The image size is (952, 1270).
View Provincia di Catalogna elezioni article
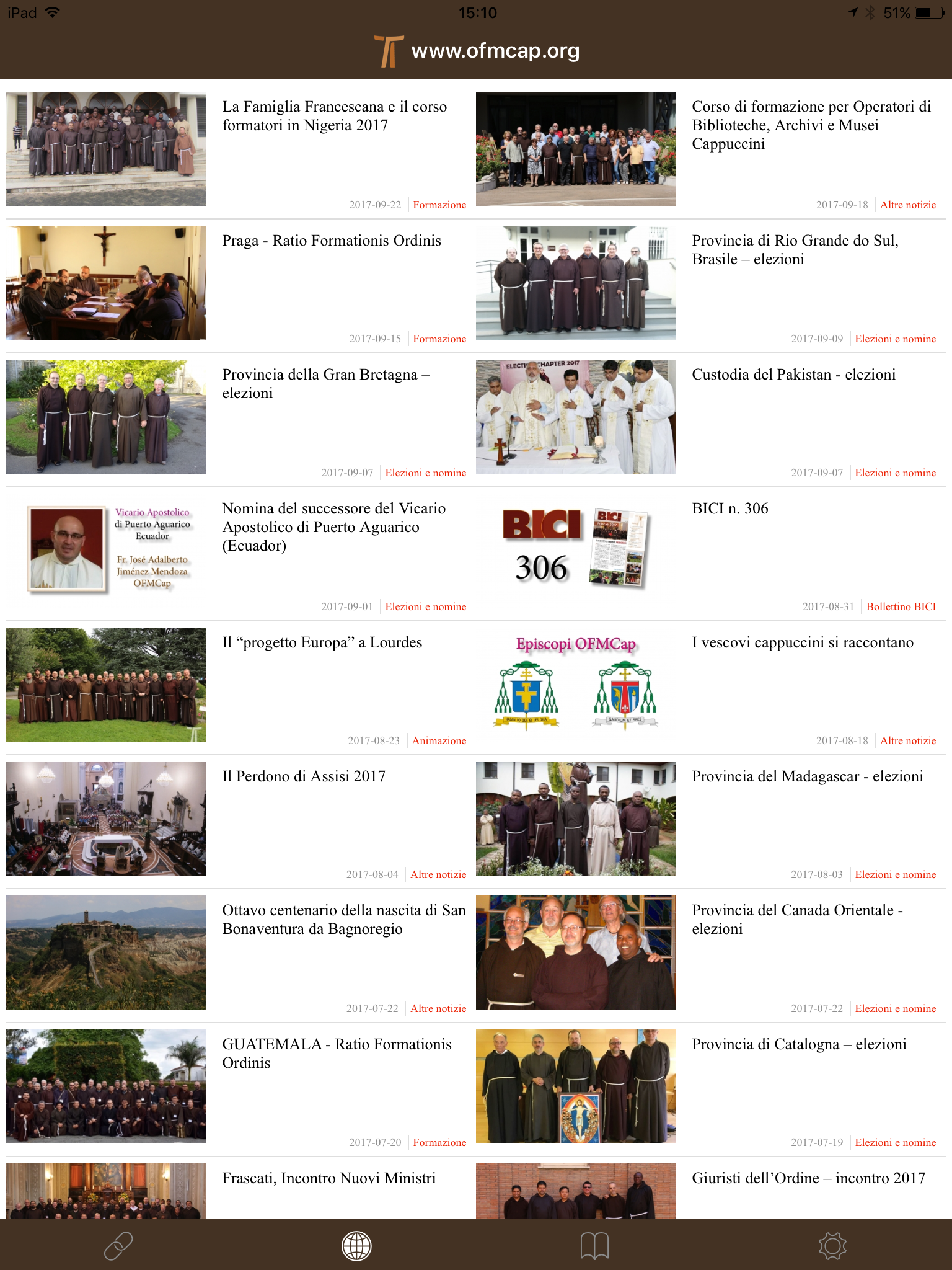coord(799,1044)
